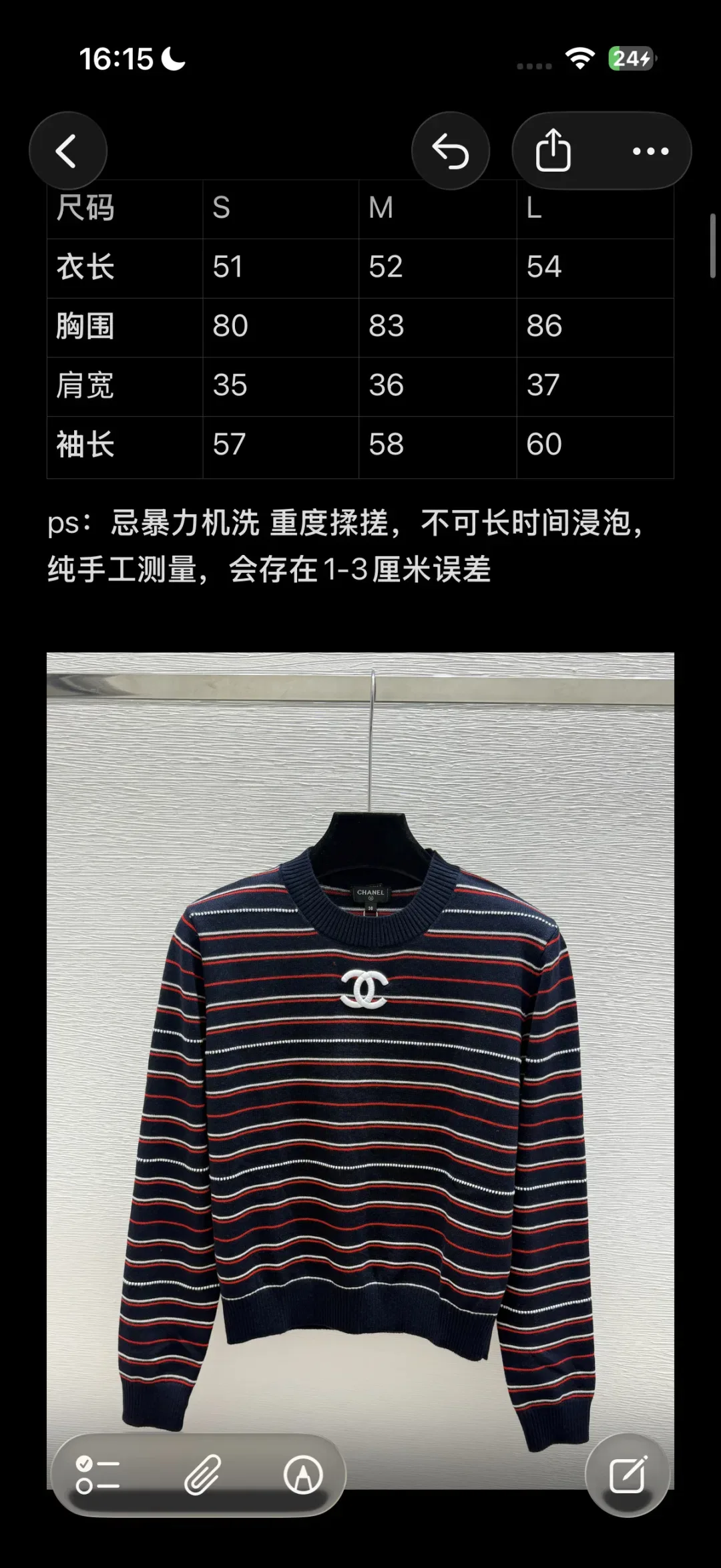Add a checklist to the note

97,1475
